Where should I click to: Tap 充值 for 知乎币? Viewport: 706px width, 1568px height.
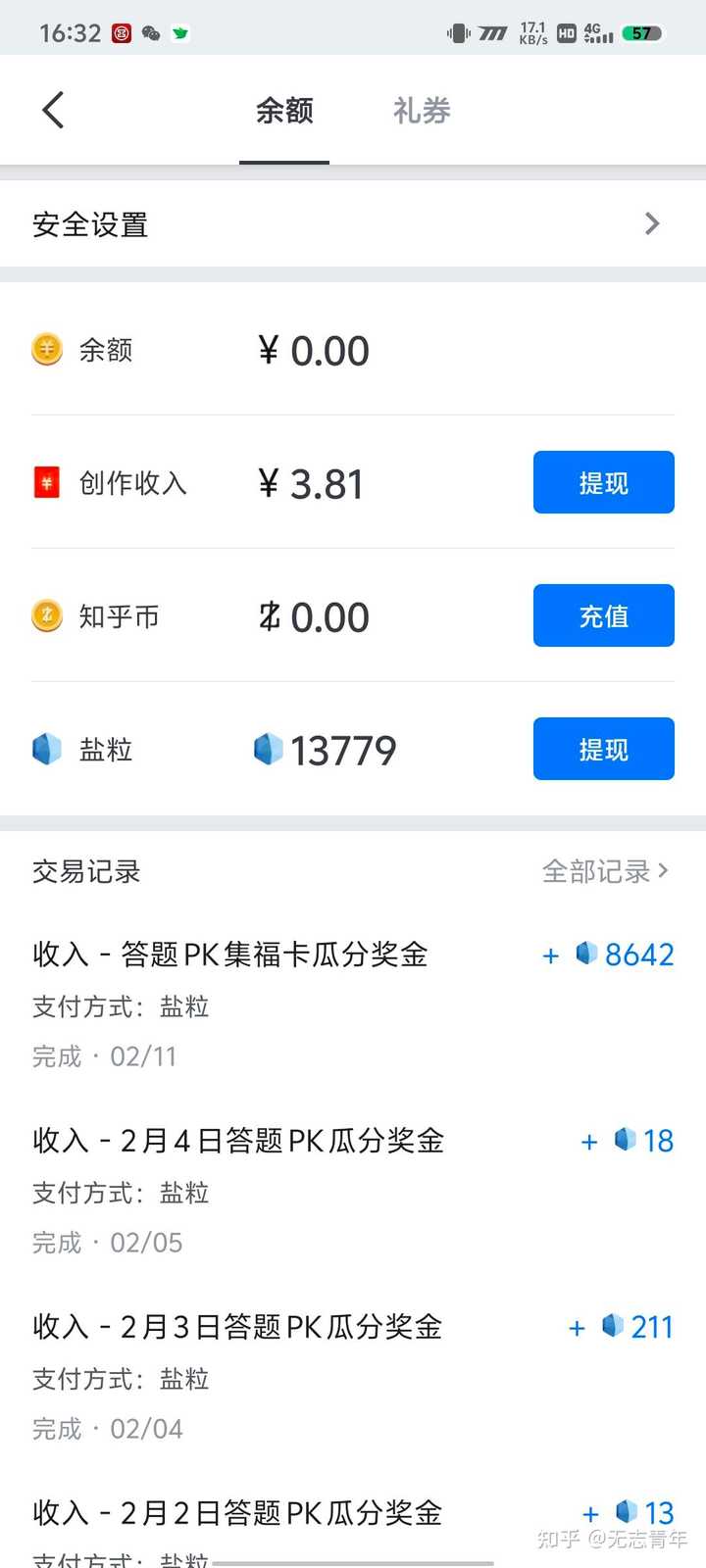point(604,615)
